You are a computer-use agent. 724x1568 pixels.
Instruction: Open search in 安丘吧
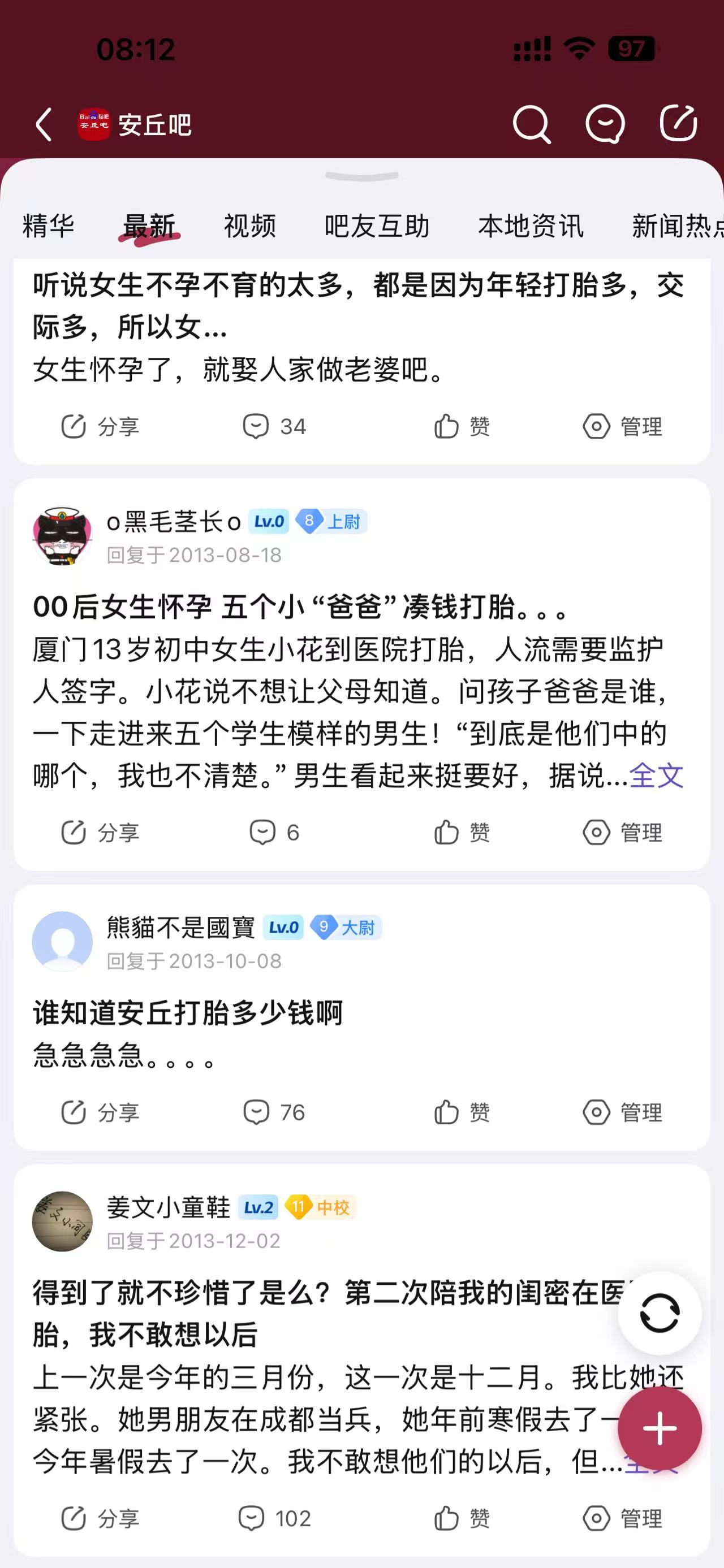pos(532,124)
